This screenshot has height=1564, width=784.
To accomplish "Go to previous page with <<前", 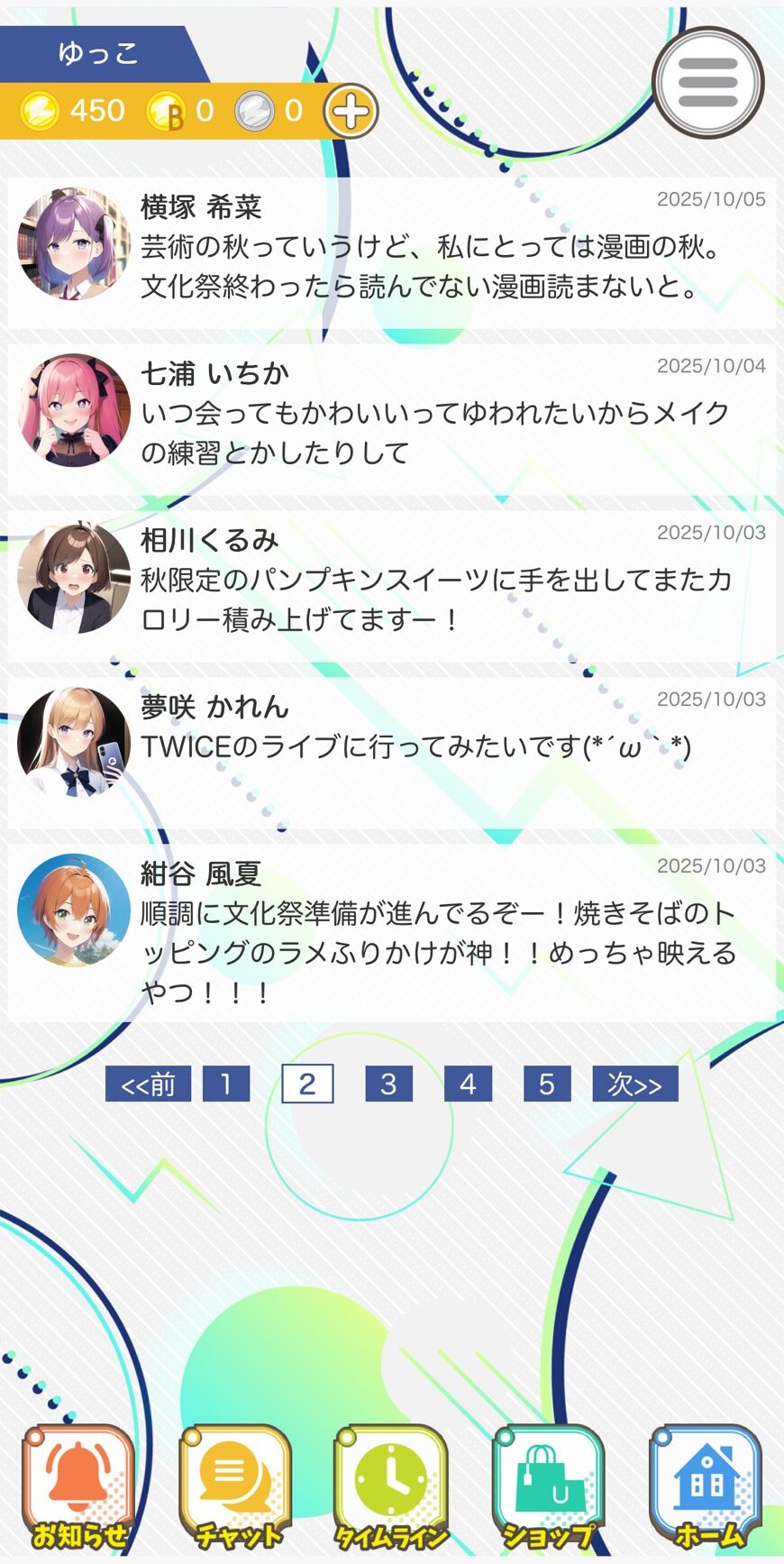I will [148, 1084].
